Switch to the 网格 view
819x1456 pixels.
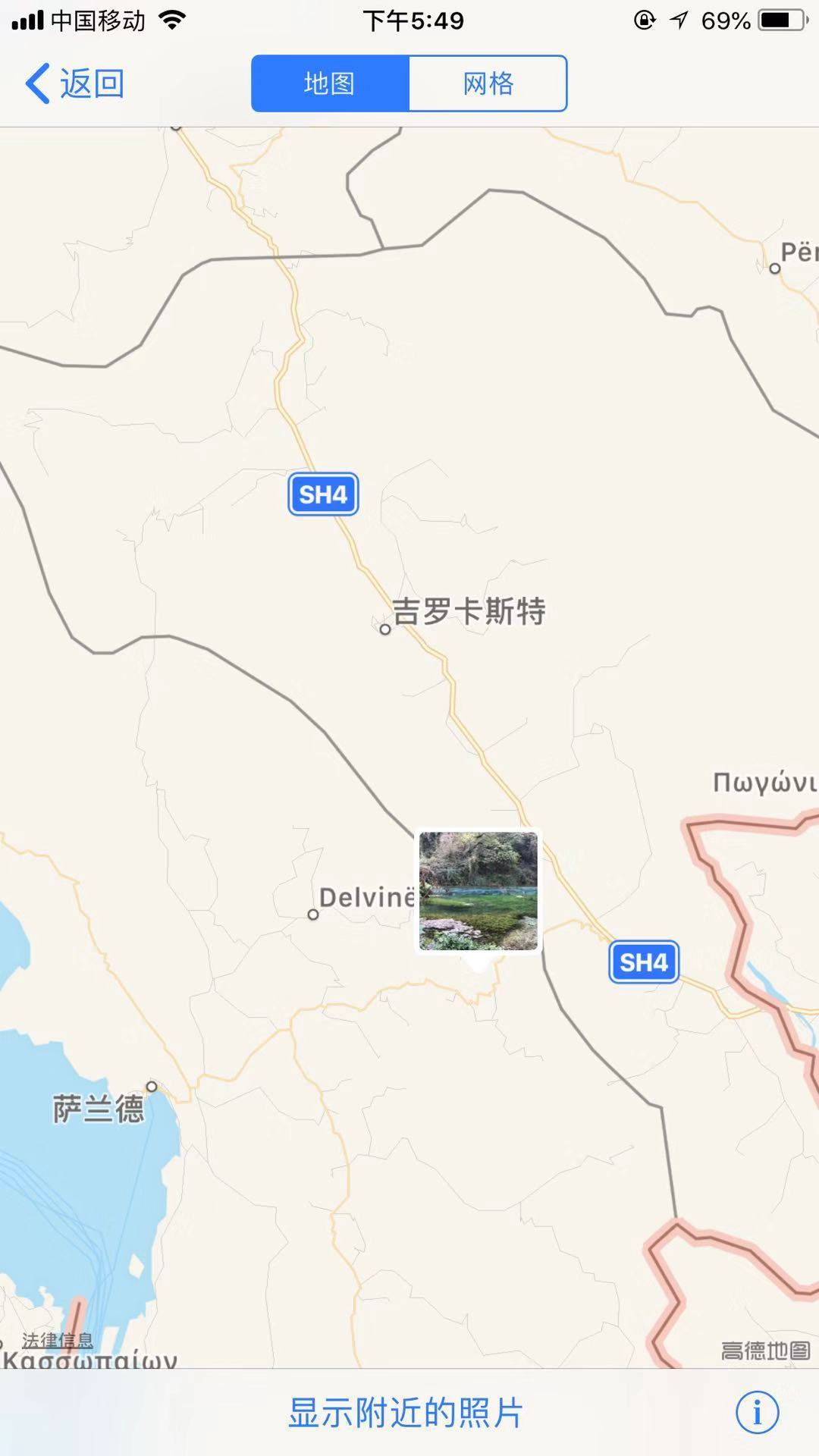488,83
